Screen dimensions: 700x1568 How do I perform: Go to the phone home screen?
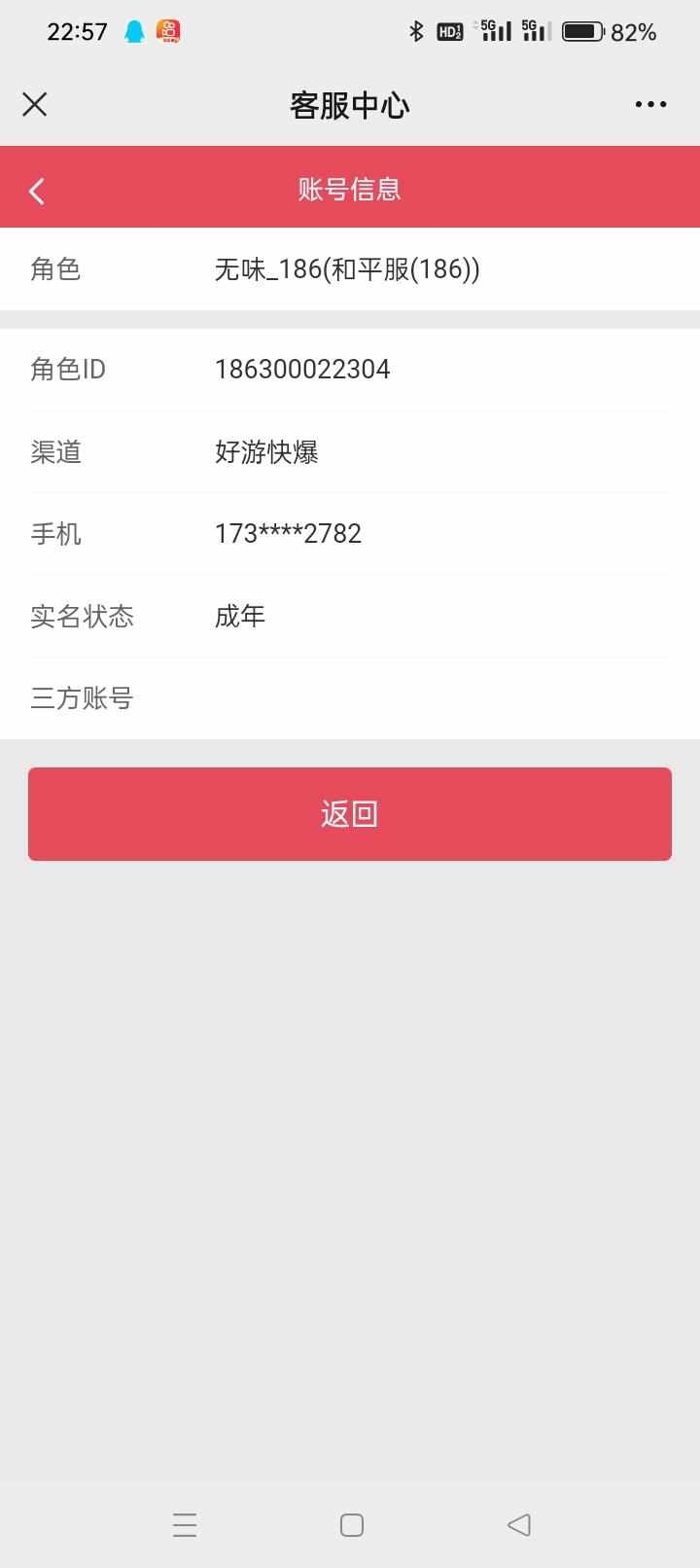(x=352, y=1524)
